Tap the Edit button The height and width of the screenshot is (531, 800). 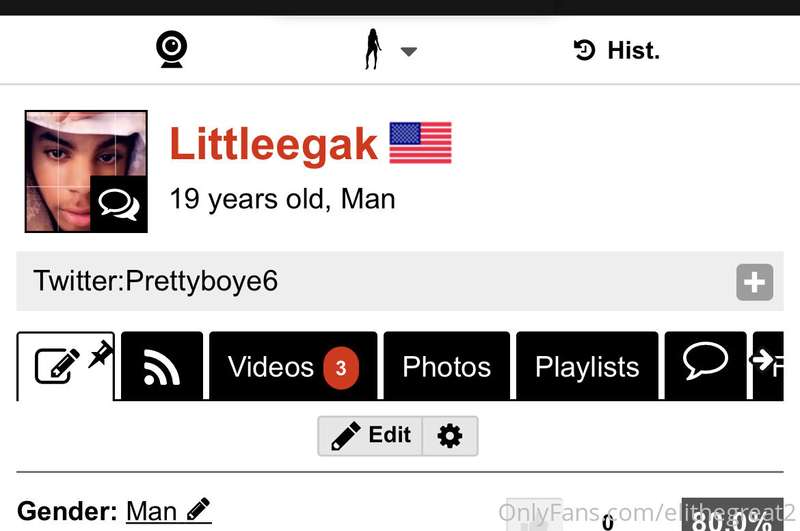371,435
